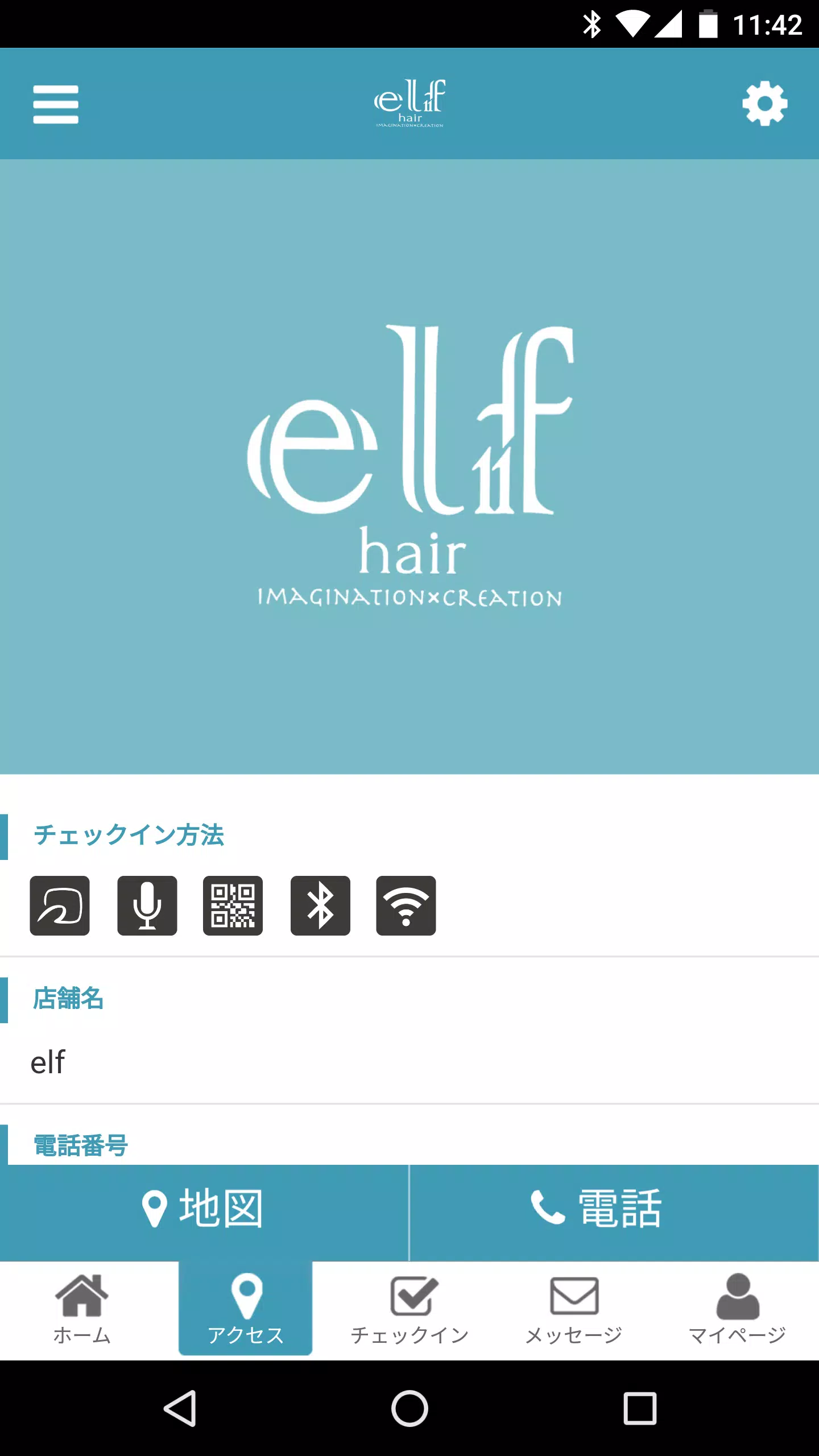The image size is (819, 1456).
Task: Tap the system back button
Action: 180,1408
